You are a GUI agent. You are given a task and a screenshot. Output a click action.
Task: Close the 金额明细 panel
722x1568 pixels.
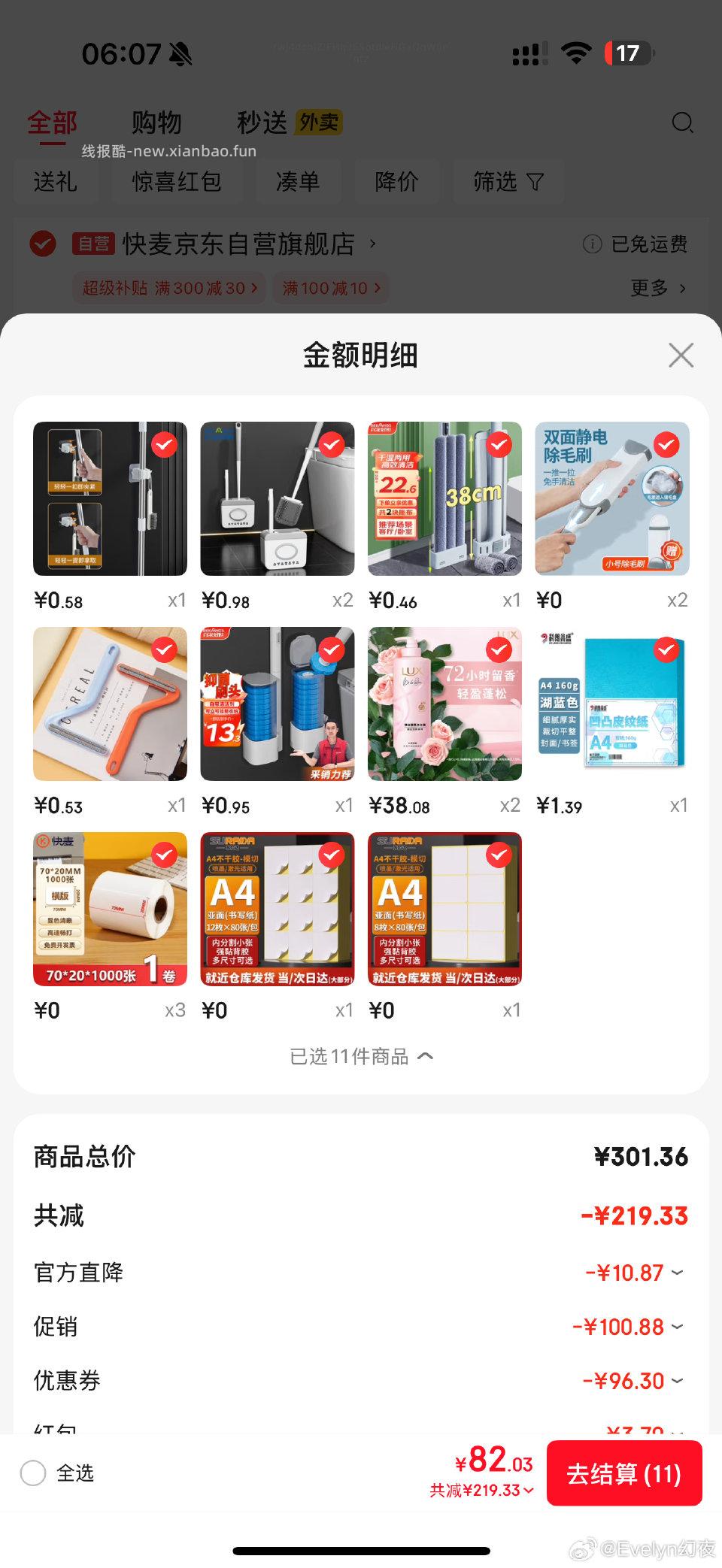[681, 355]
